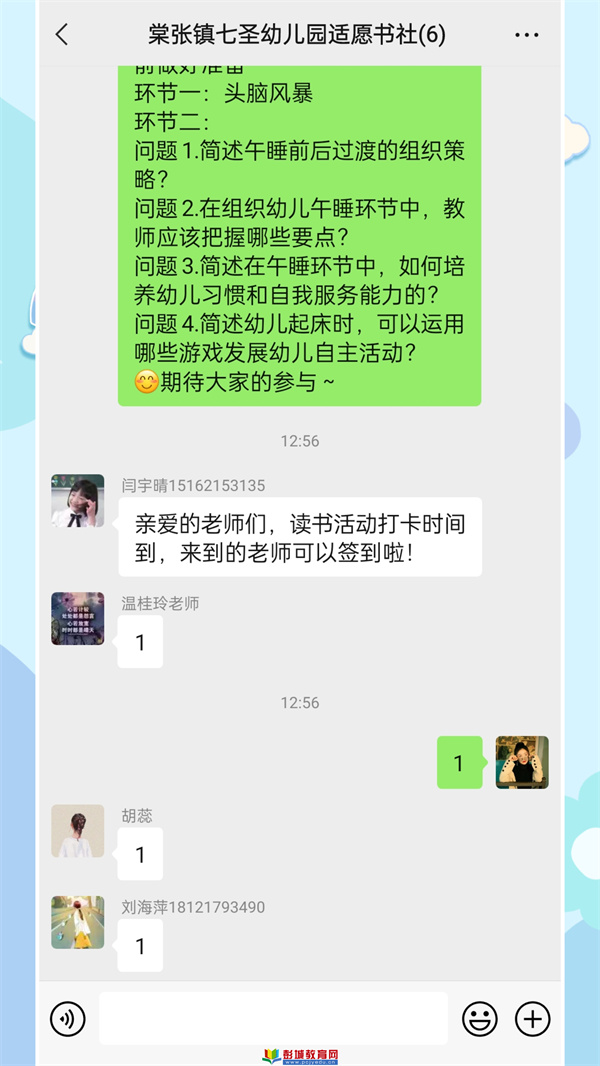Screen dimensions: 600x1066
Task: Open 刘海萍's avatar profile
Action: click(78, 922)
